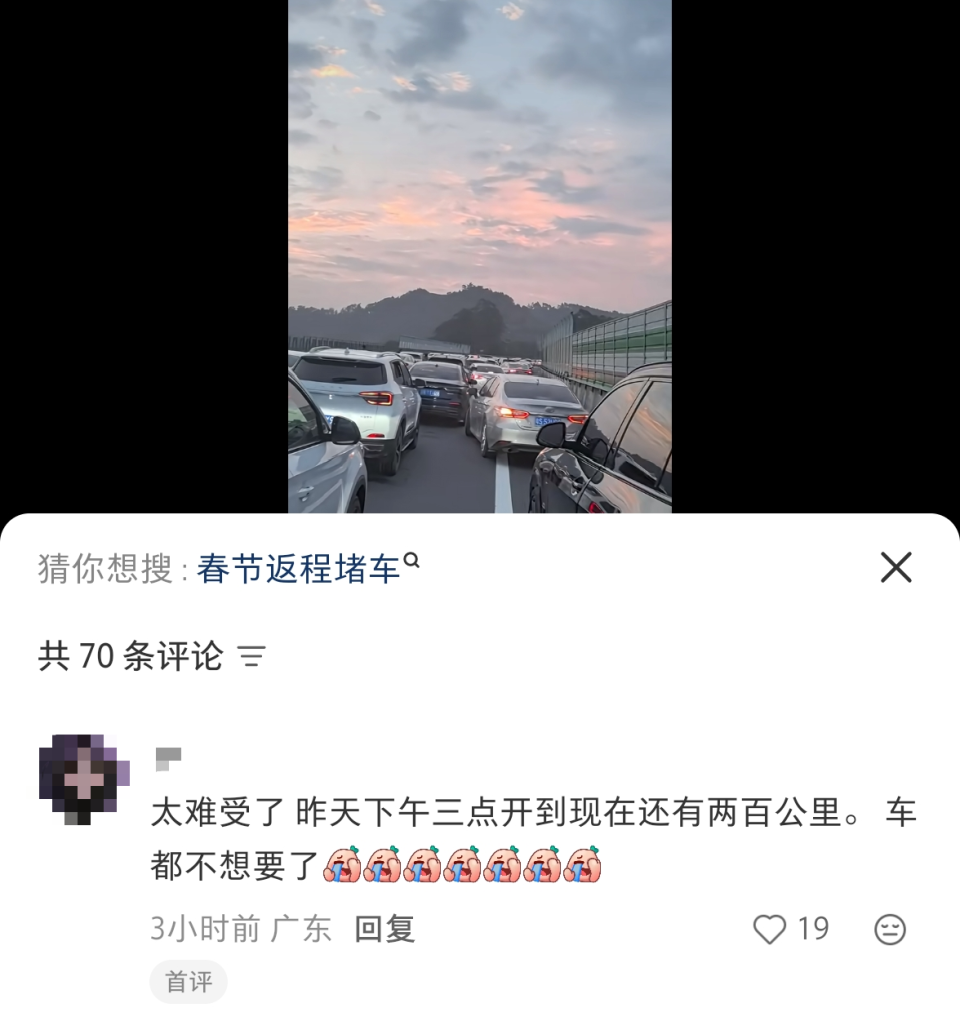This screenshot has height=1030, width=960.
Task: Close the comment panel with the X
Action: 895,567
